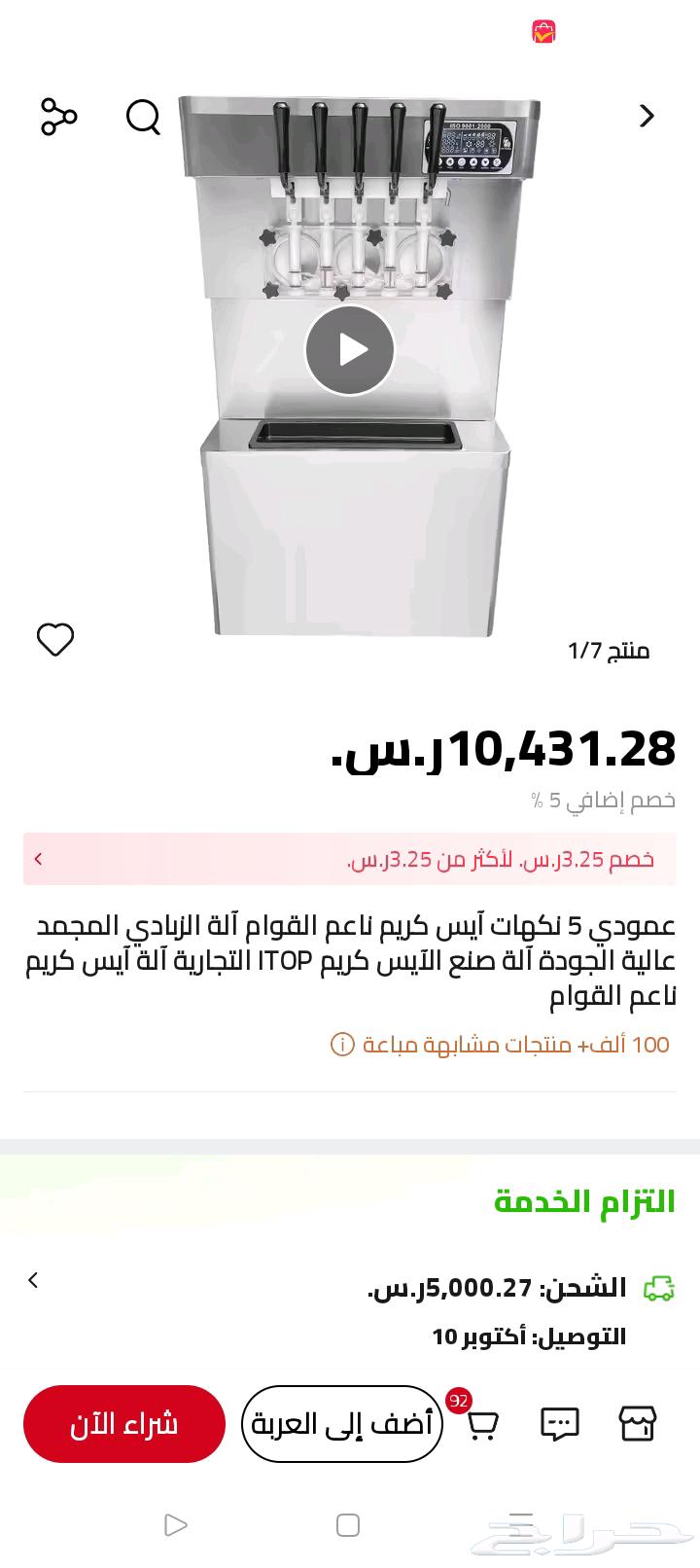This screenshot has width=700, height=1568.
Task: Expand the 3.25 discount coupon banner
Action: (38, 859)
